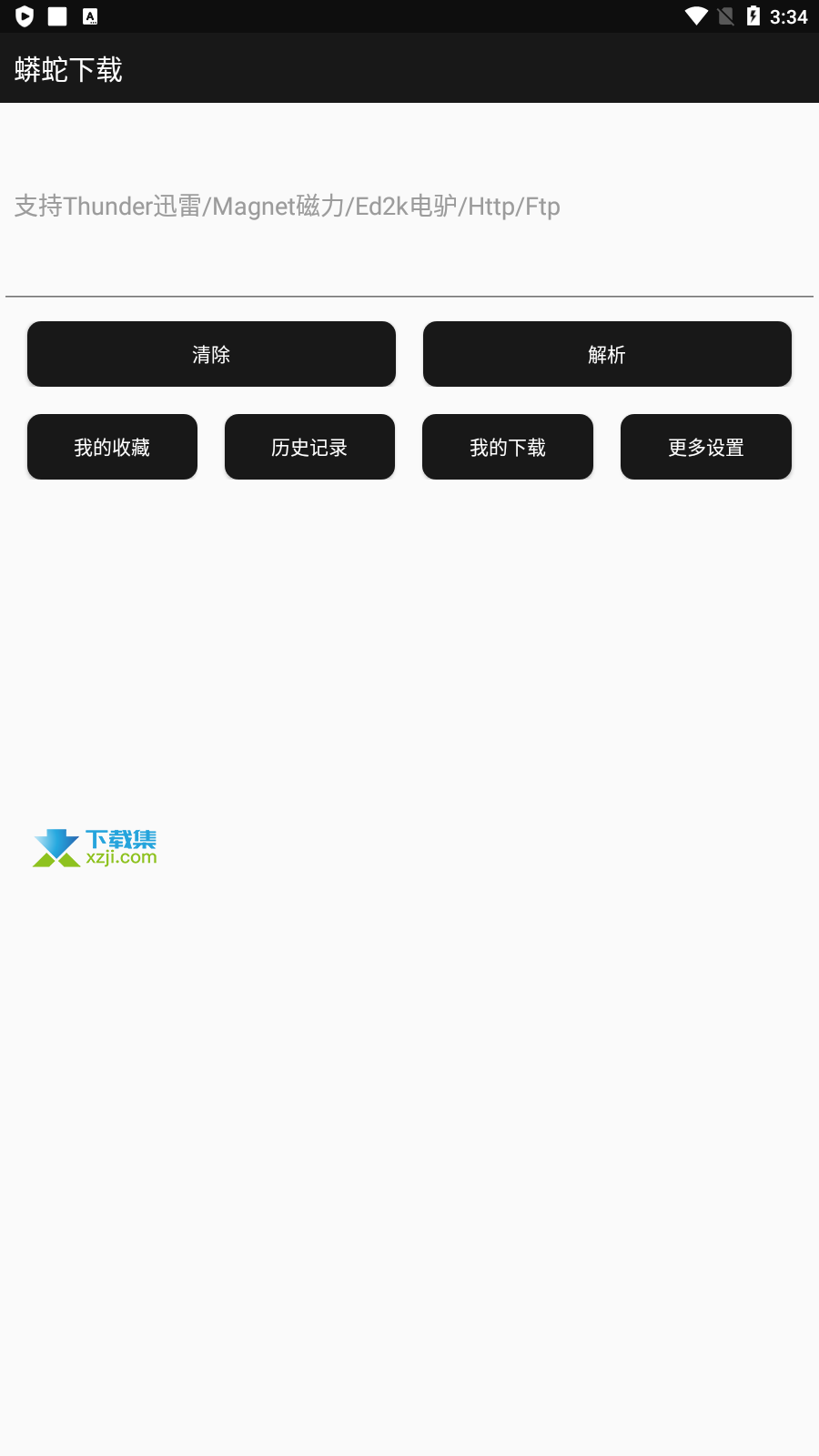Parse the link with 解析 button
This screenshot has width=819, height=1456.
607,354
